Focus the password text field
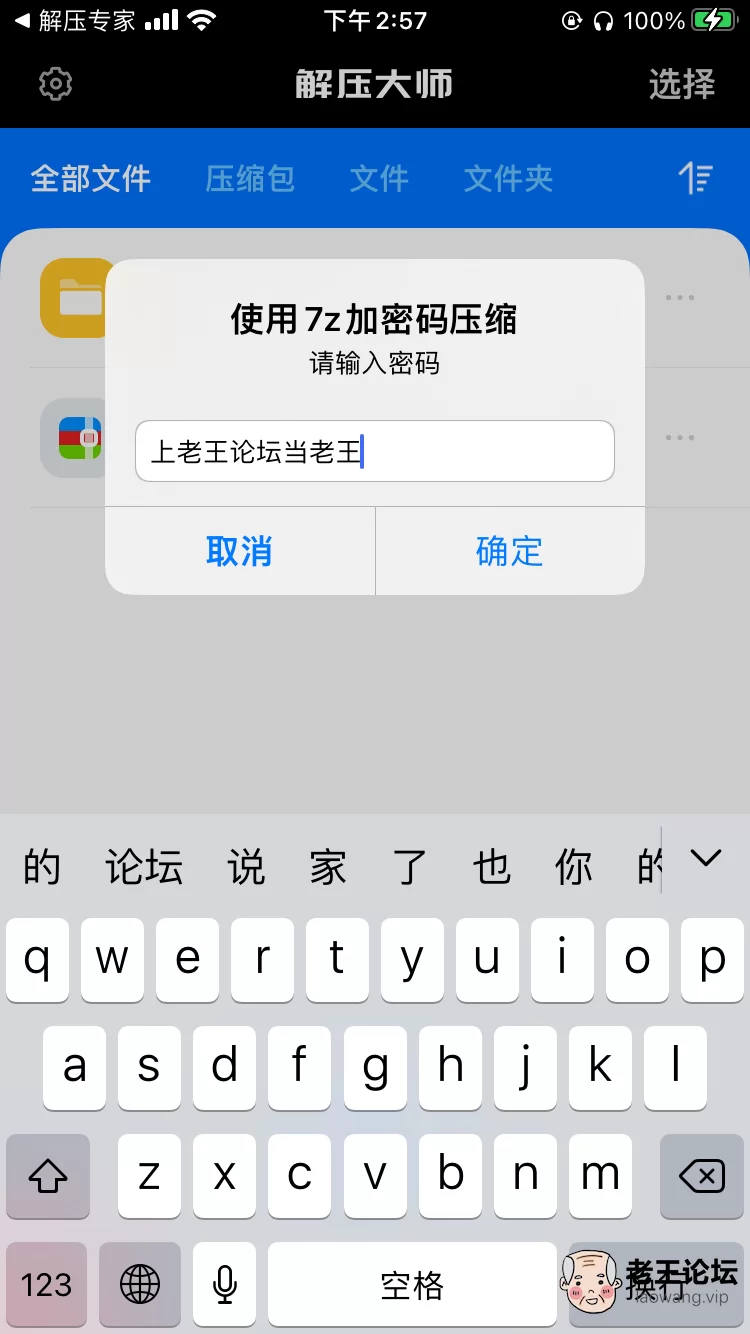Image resolution: width=750 pixels, height=1334 pixels. 375,451
